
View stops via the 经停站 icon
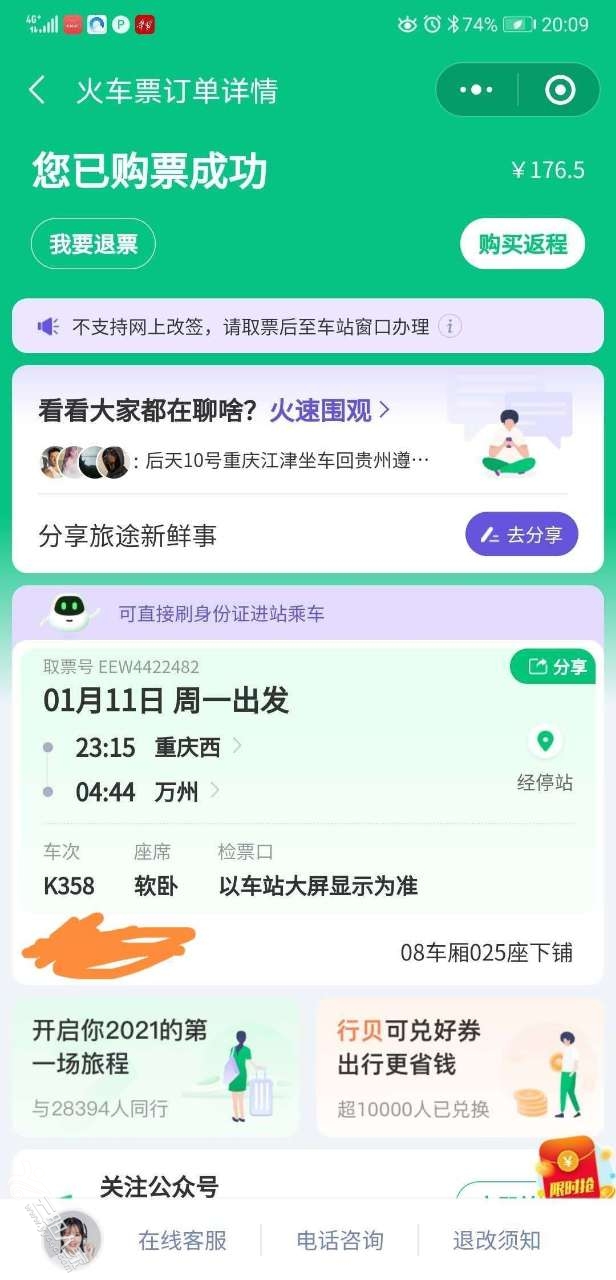[544, 742]
